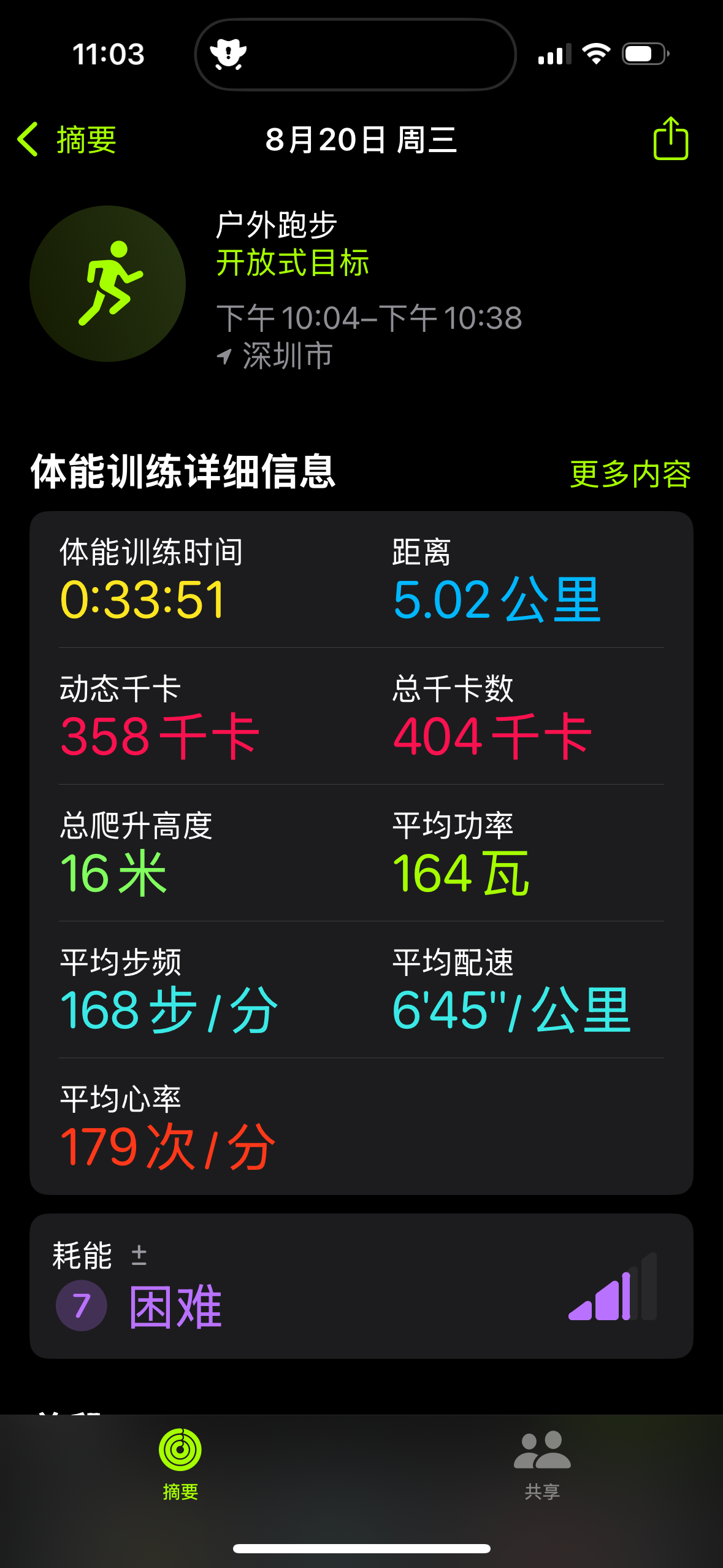Open the workout details metrics card

361,853
